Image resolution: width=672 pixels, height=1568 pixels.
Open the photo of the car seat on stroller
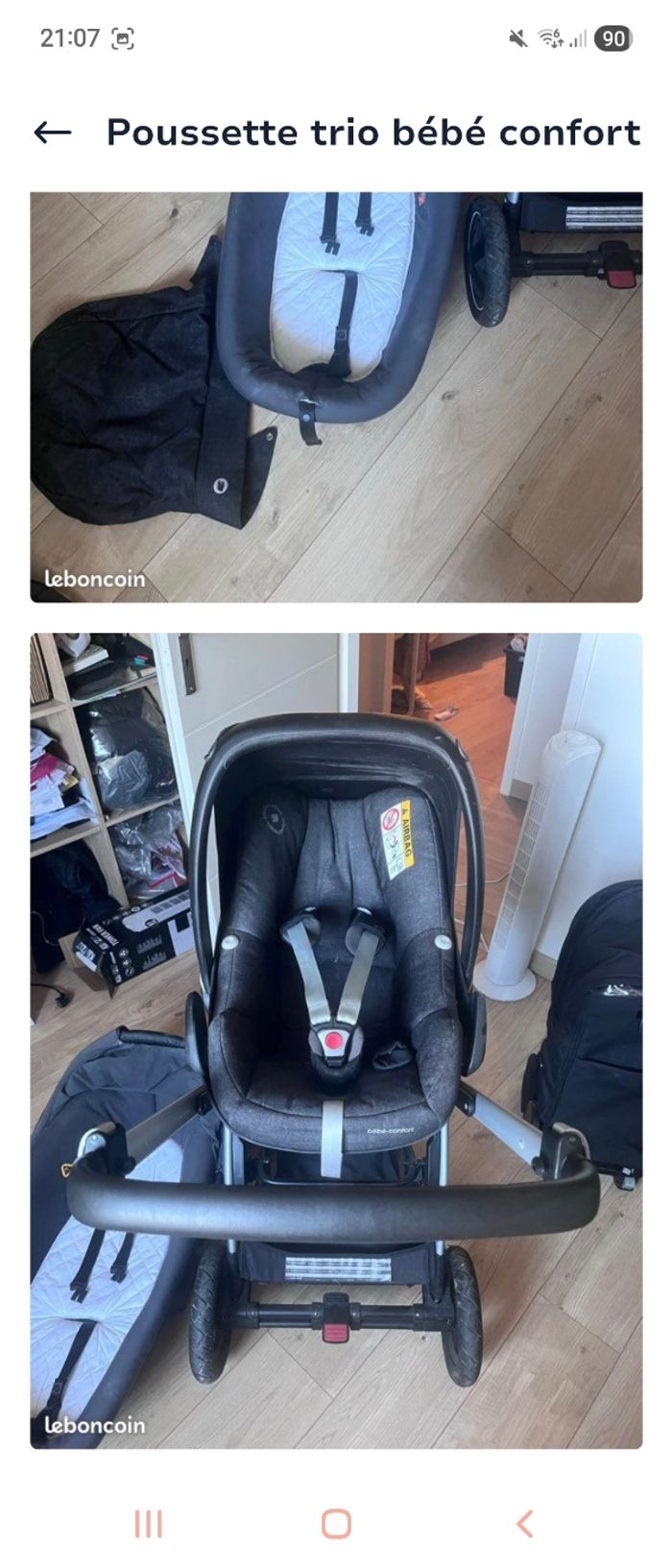click(x=336, y=1040)
